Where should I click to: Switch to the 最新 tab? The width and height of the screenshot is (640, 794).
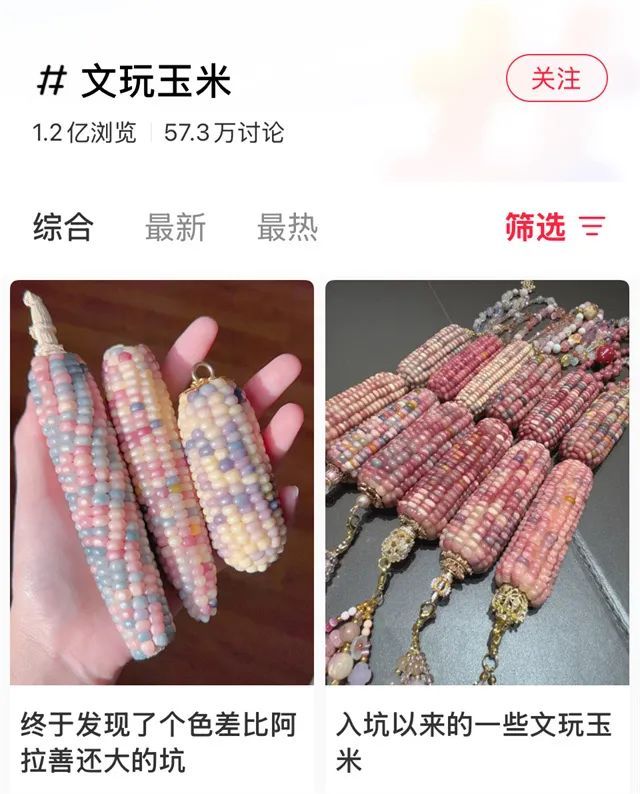[x=175, y=226]
